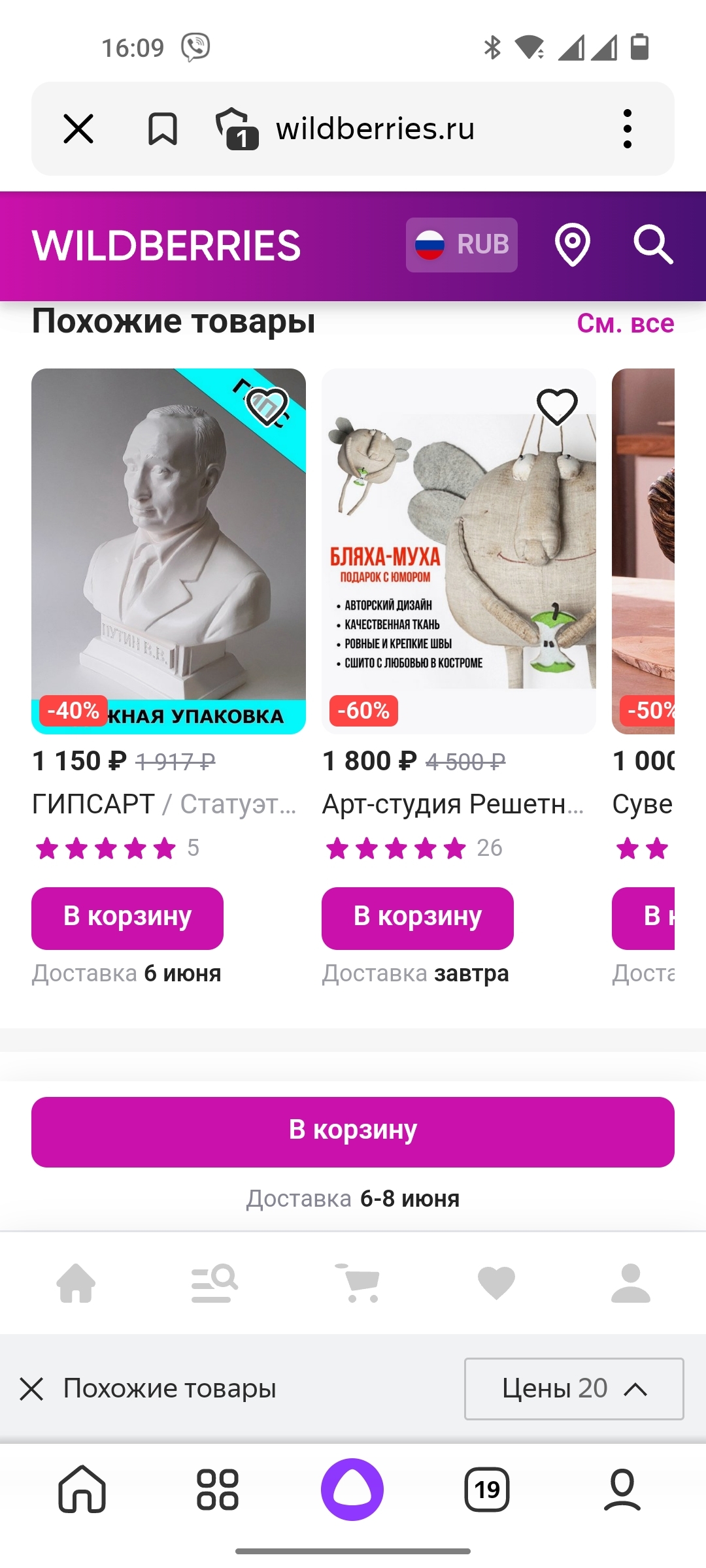Bookmark this wildberries.ru page
Screen dimensions: 706x1568
tap(162, 128)
